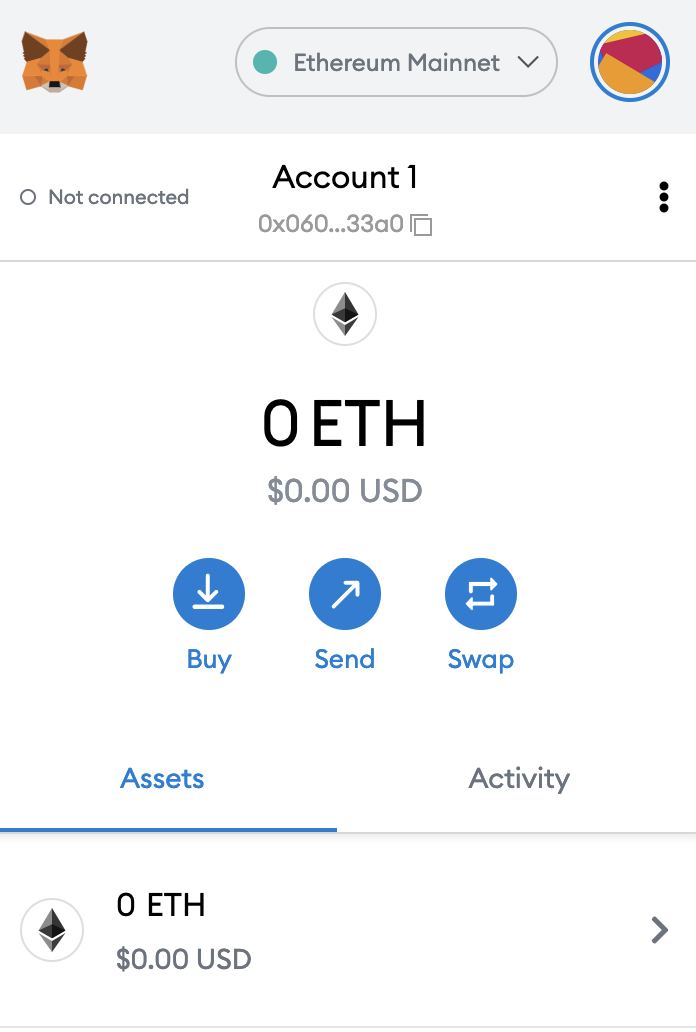Open the Ethereum Mainnet network dropdown

point(396,63)
